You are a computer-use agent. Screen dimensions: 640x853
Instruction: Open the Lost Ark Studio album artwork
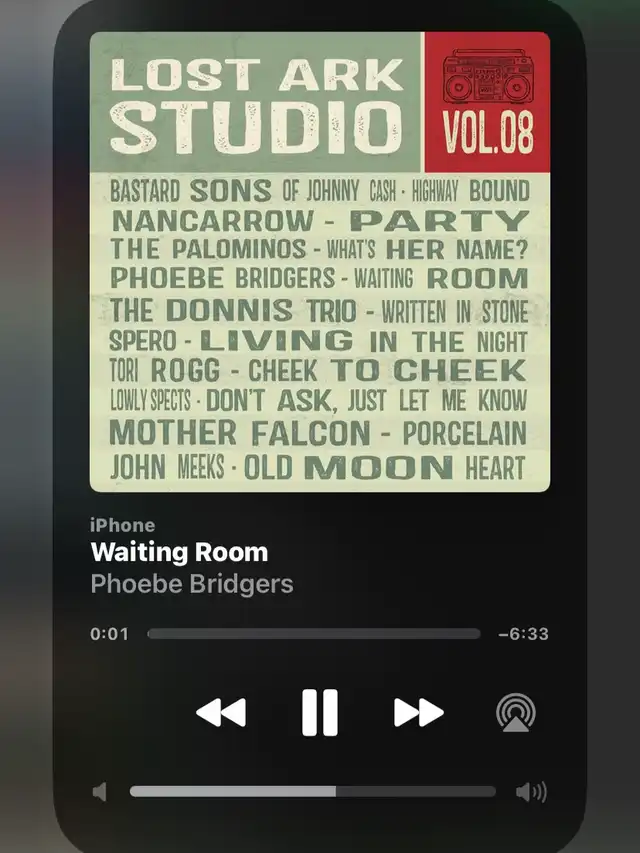(x=320, y=262)
